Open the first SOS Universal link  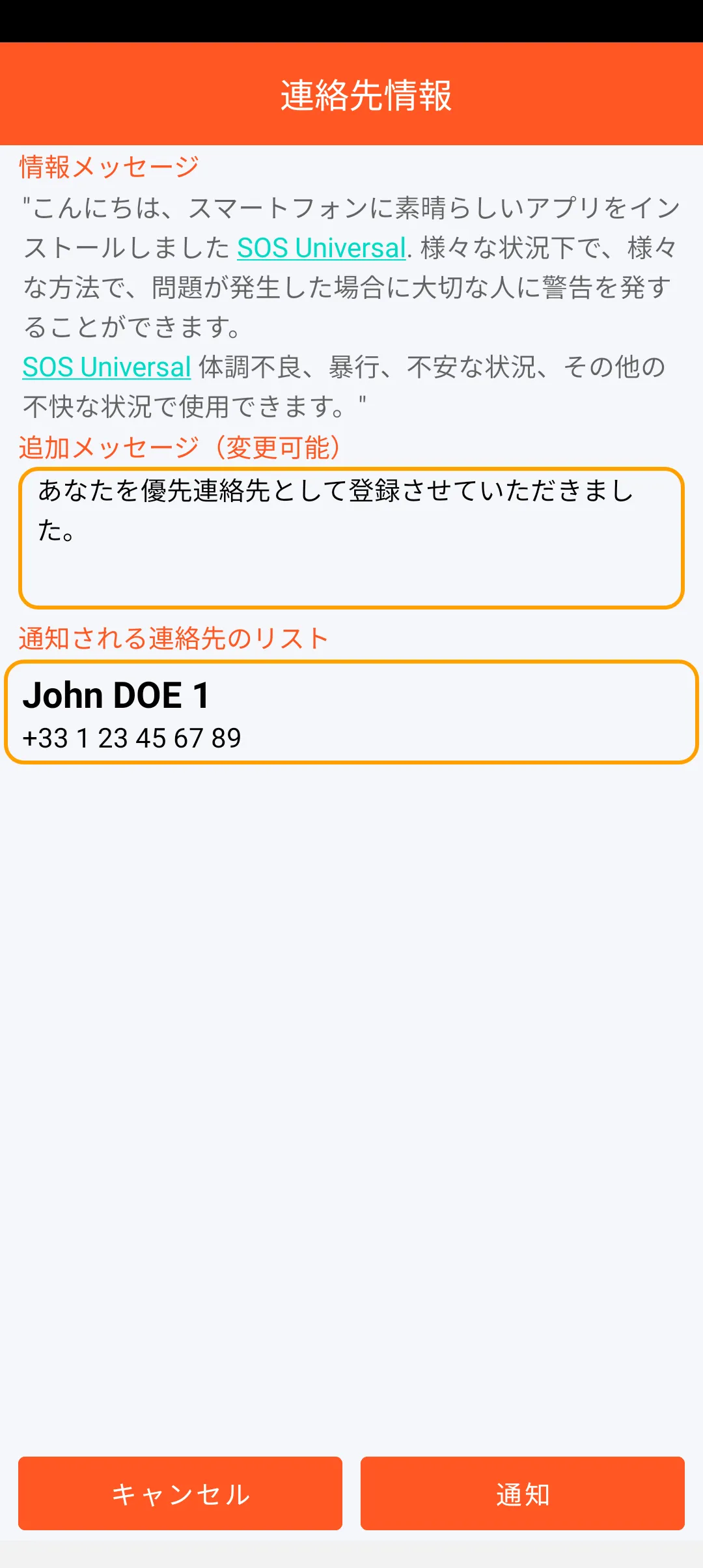point(321,248)
